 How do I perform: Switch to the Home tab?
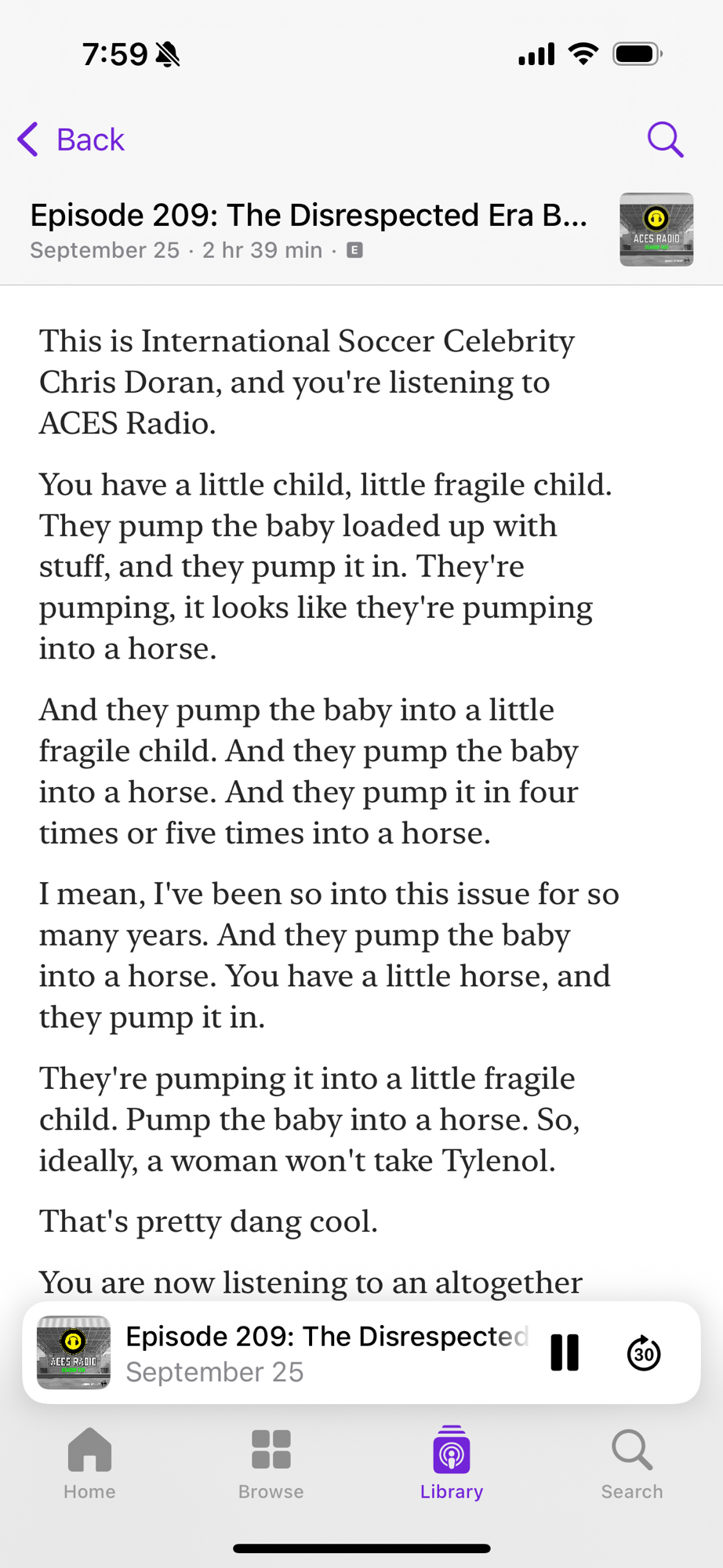coord(89,1463)
